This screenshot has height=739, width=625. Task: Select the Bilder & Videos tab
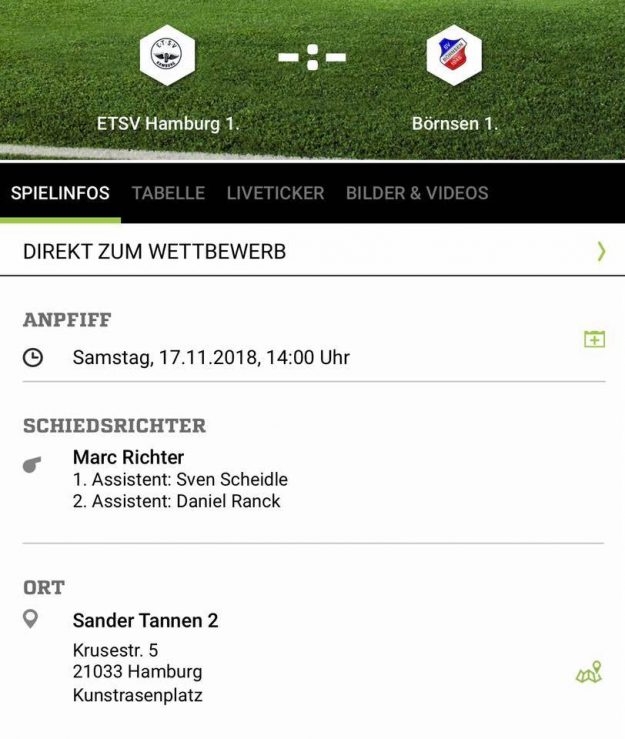417,193
